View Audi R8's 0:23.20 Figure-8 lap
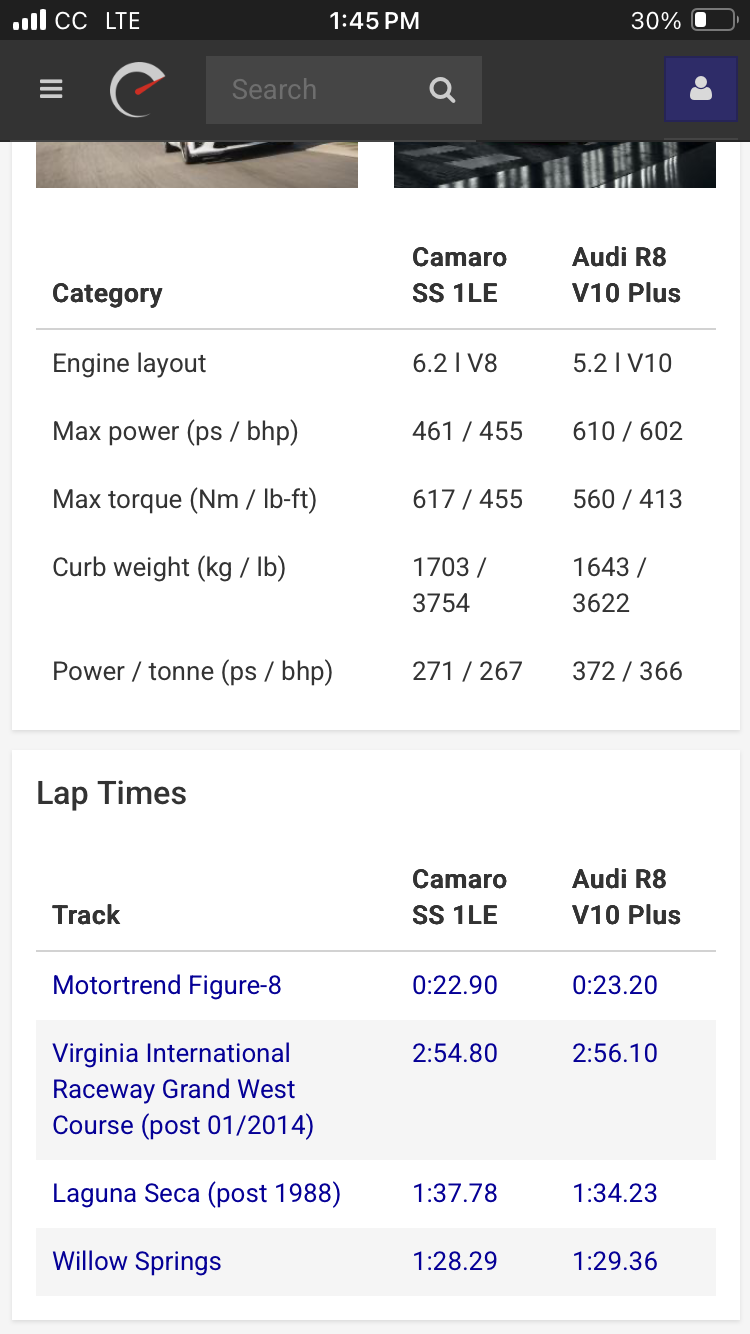This screenshot has width=750, height=1334. [x=615, y=985]
